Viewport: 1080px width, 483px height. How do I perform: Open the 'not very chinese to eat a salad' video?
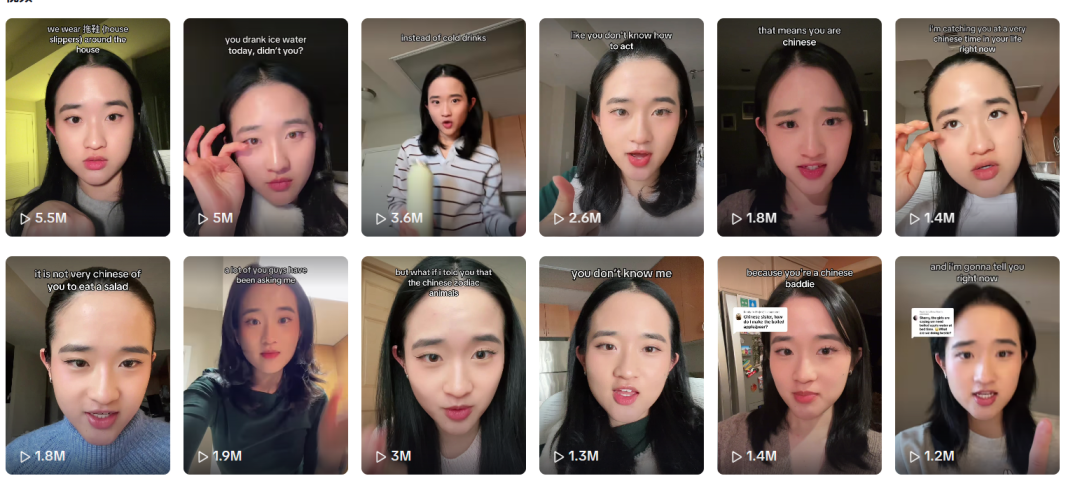pyautogui.click(x=88, y=365)
